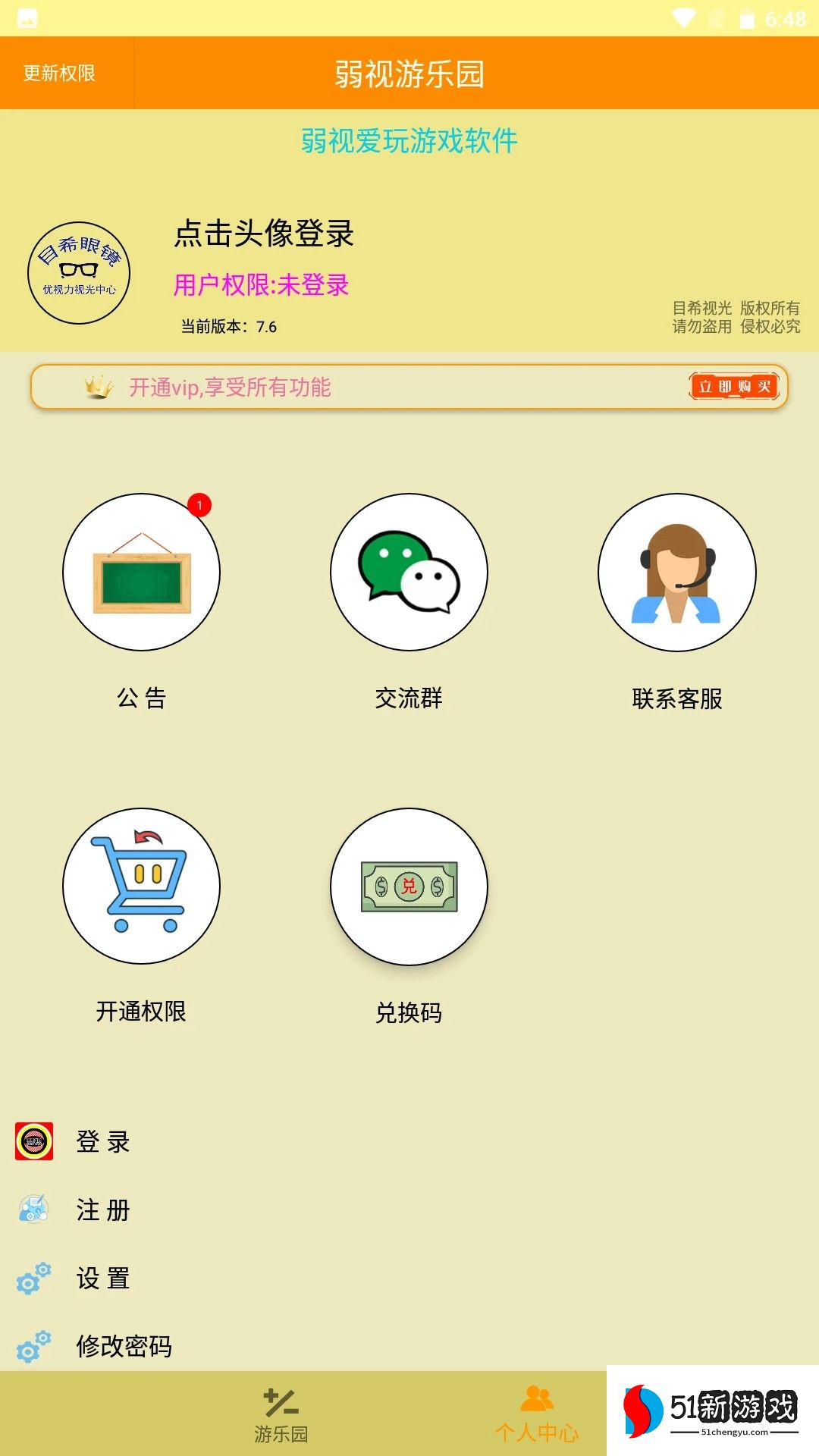This screenshot has height=1456, width=819.
Task: Open the 公告 announcements board
Action: [141, 573]
